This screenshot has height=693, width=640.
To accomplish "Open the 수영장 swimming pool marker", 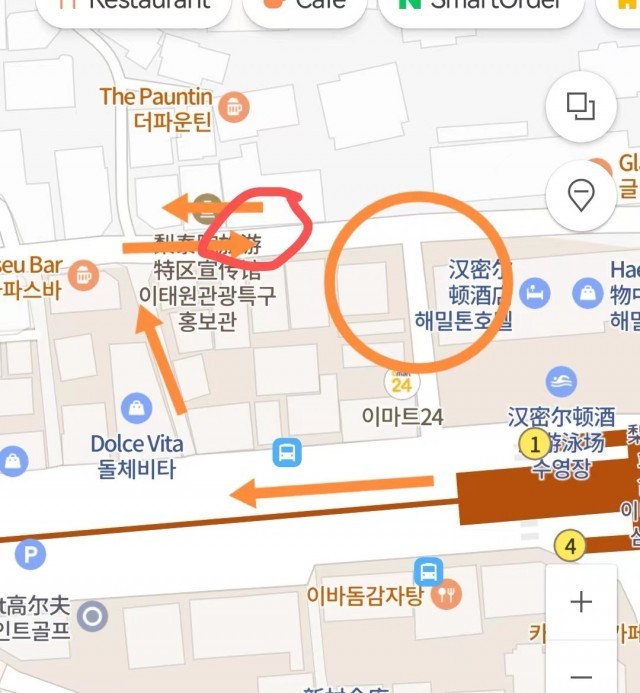I will tap(561, 381).
